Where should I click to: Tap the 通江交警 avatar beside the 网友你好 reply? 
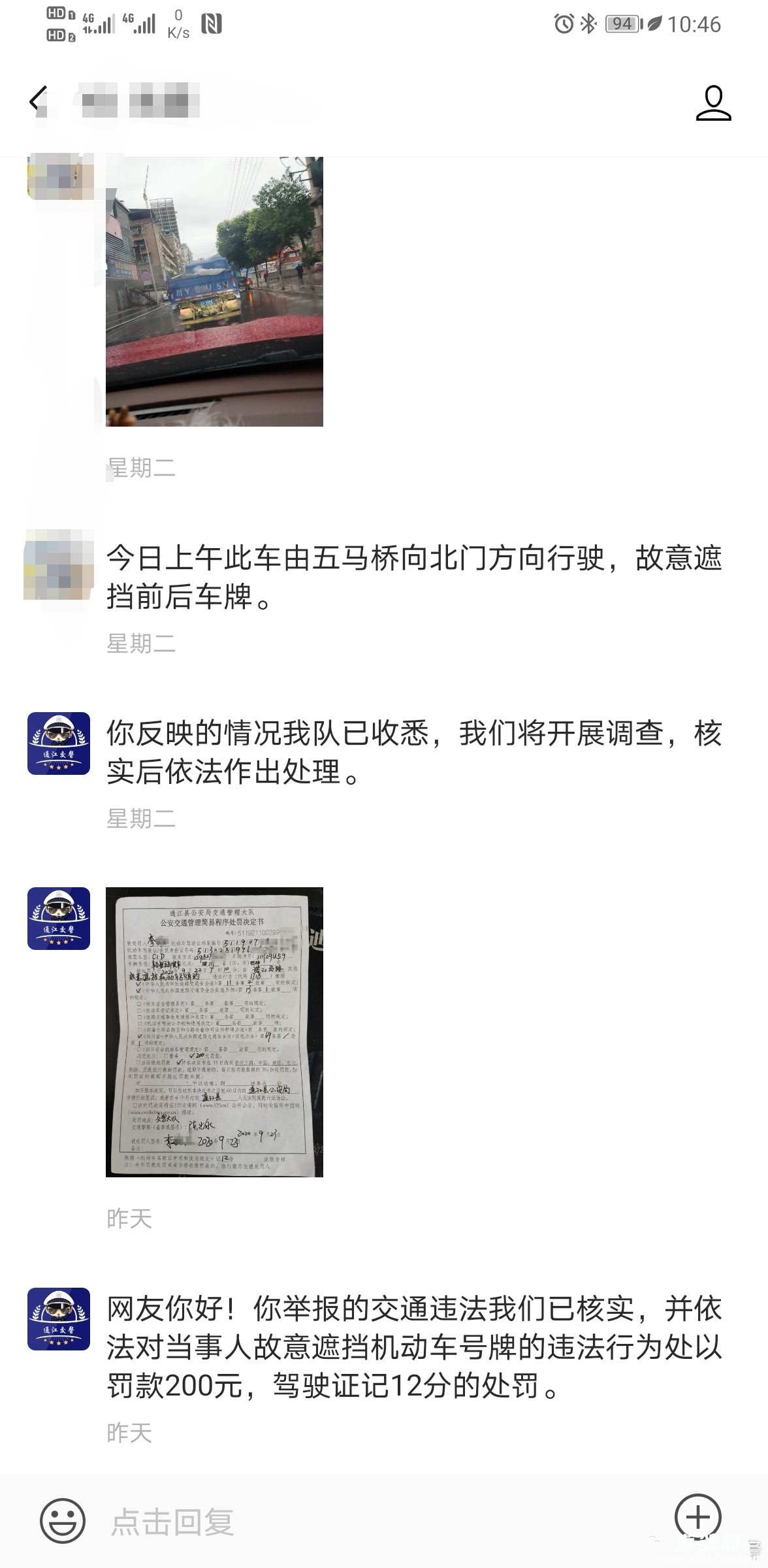[59, 1318]
